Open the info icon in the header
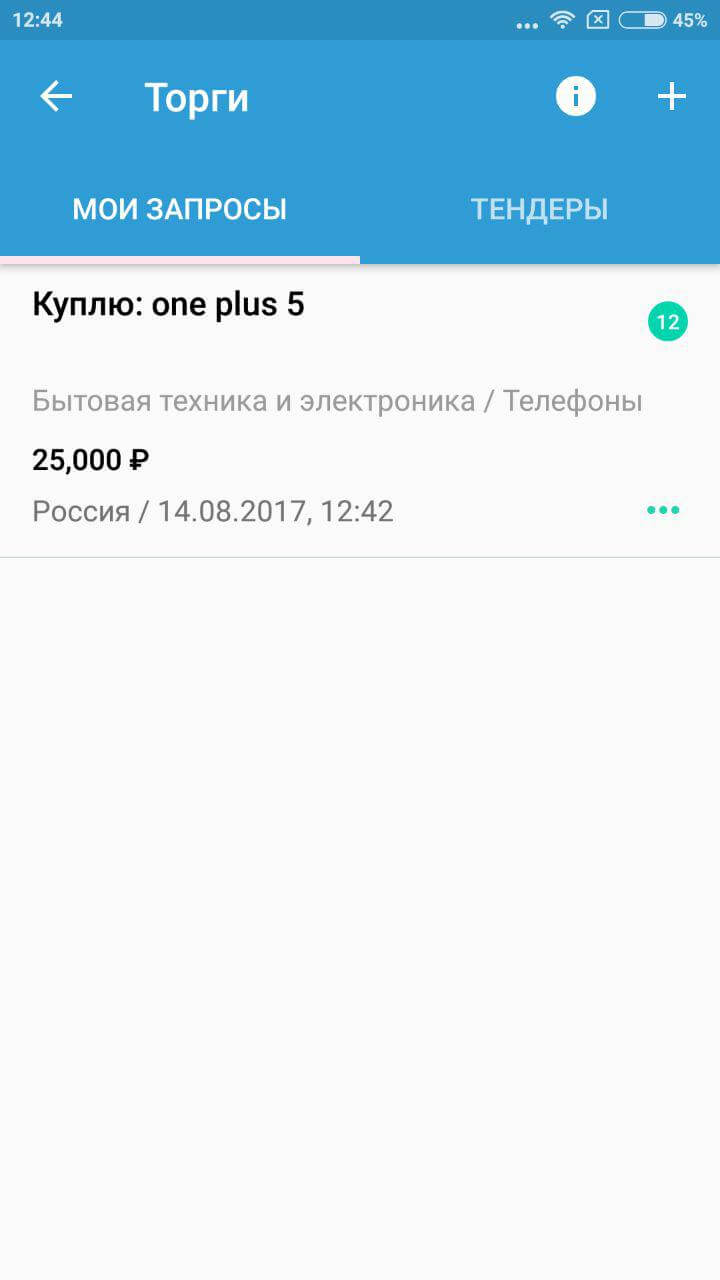 coord(575,96)
